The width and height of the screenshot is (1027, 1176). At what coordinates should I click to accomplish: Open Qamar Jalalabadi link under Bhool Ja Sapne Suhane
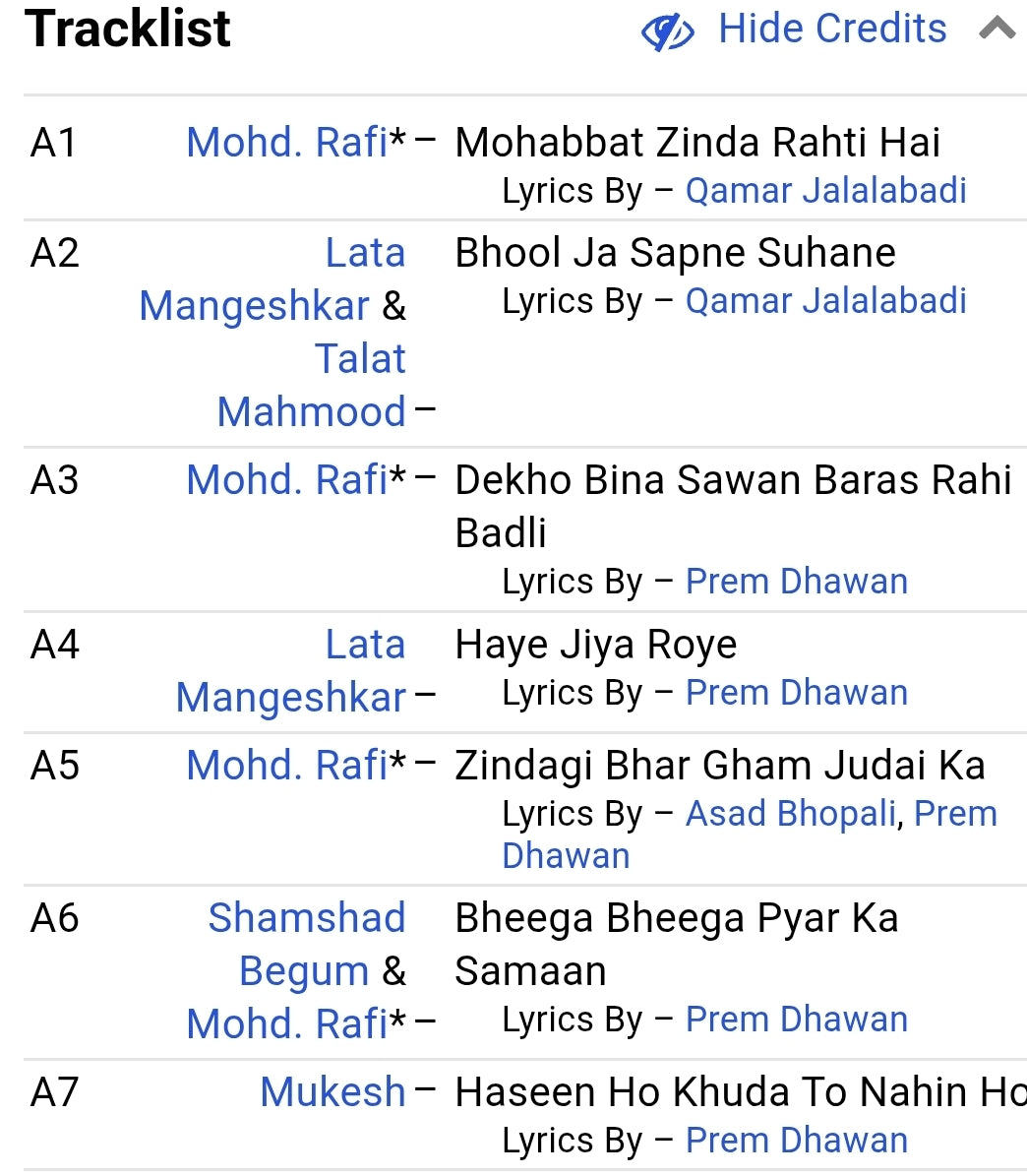(x=825, y=301)
